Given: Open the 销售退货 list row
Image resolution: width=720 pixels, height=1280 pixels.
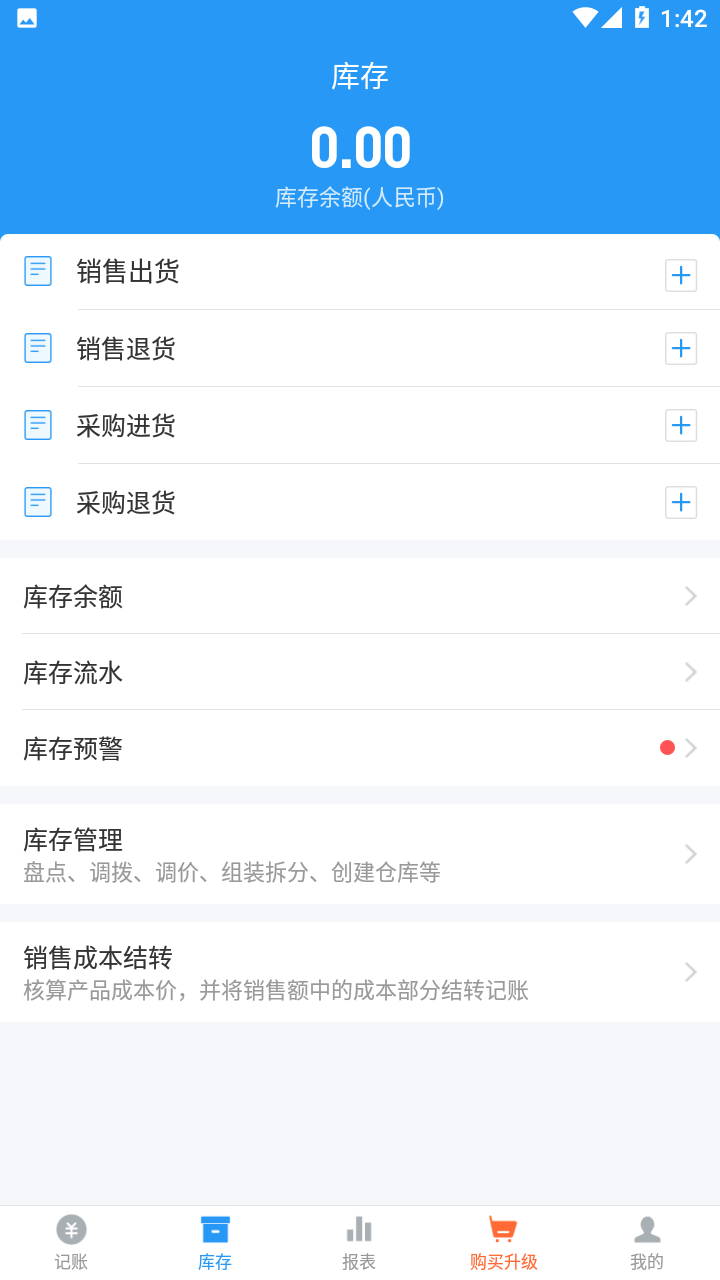Looking at the screenshot, I should click(300, 349).
